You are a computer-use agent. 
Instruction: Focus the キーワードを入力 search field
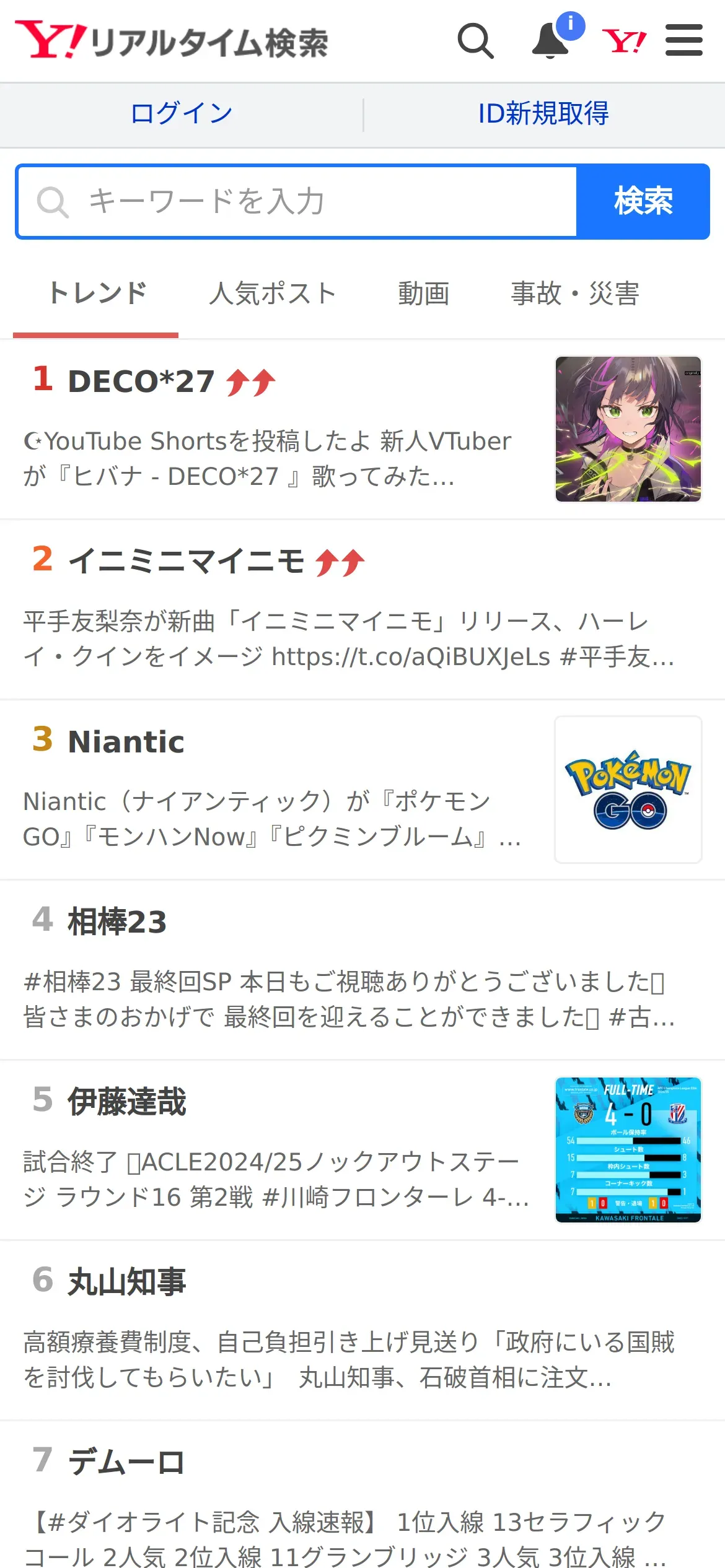(x=297, y=202)
